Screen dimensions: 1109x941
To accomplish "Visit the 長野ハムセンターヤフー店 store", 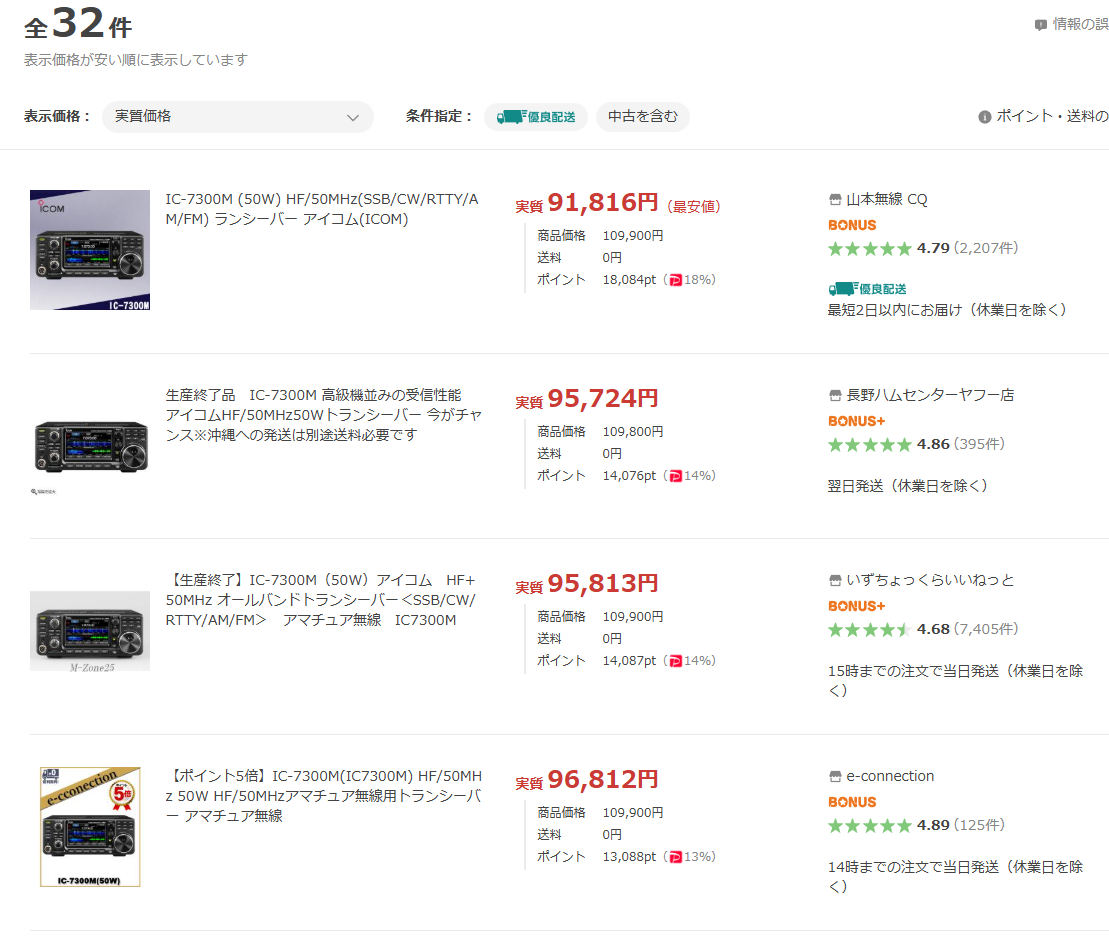I will tap(929, 395).
